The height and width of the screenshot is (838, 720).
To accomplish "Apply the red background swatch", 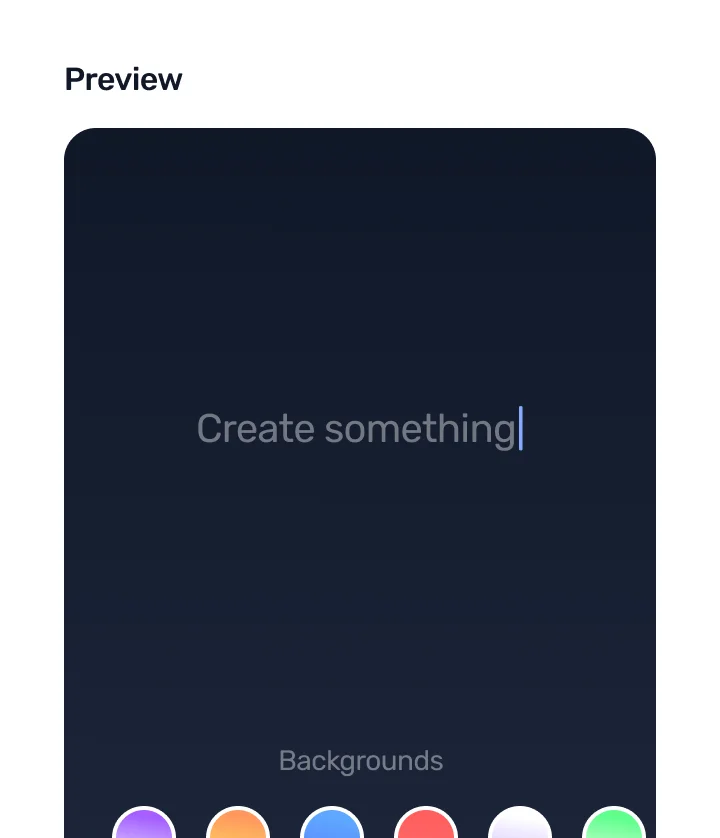I will 426,826.
